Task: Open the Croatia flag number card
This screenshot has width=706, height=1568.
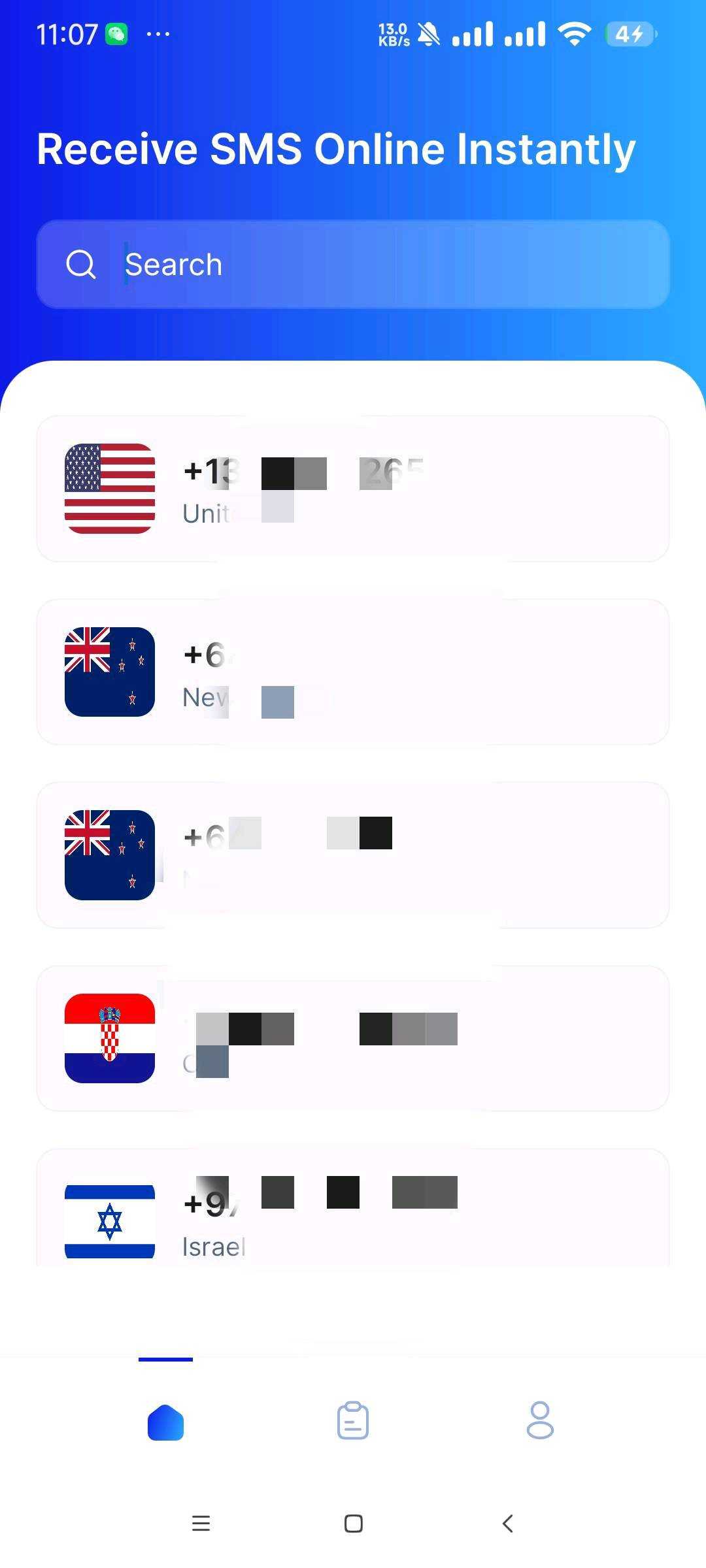Action: point(353,1038)
